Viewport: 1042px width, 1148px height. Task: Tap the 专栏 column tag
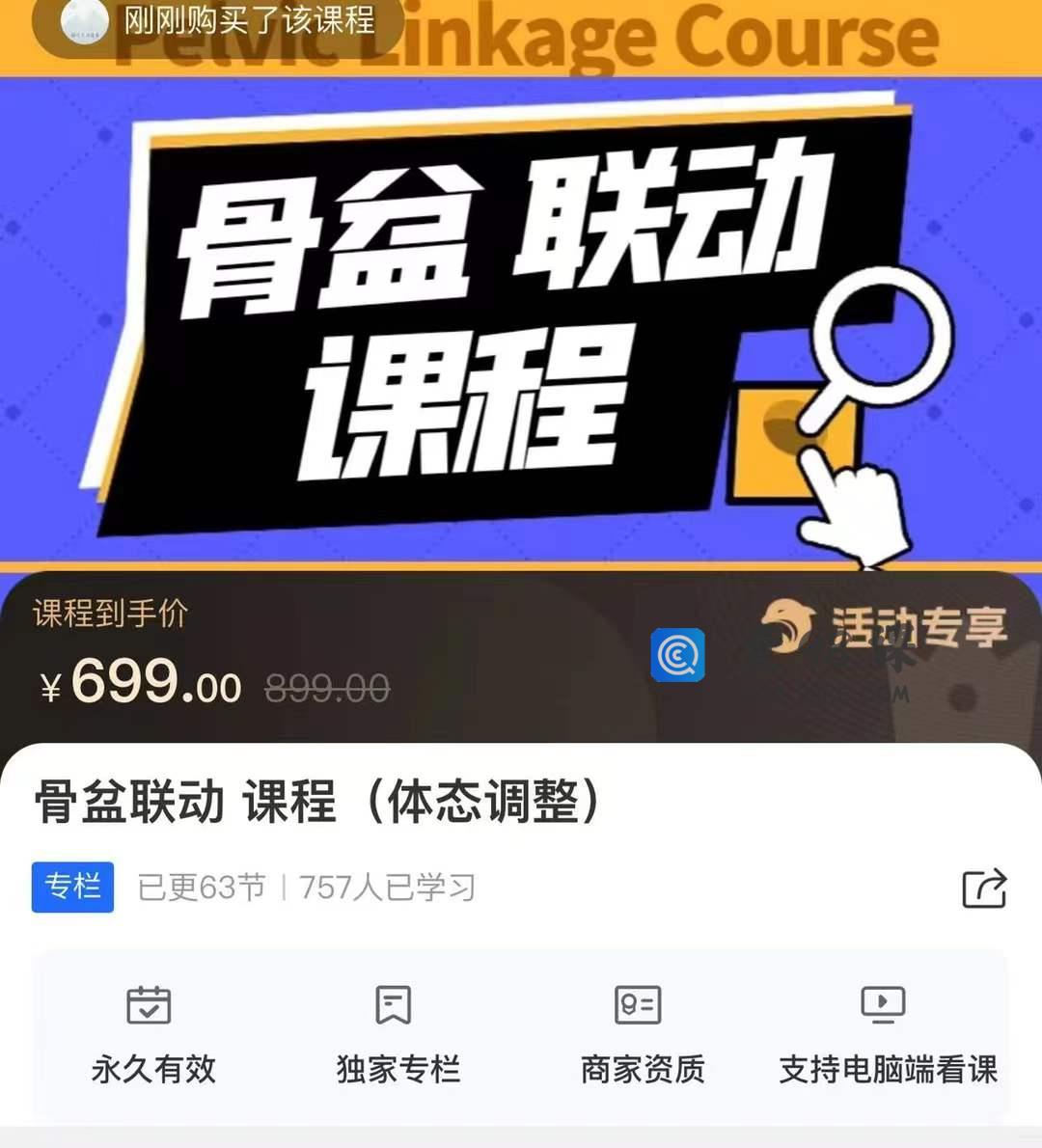click(x=72, y=887)
